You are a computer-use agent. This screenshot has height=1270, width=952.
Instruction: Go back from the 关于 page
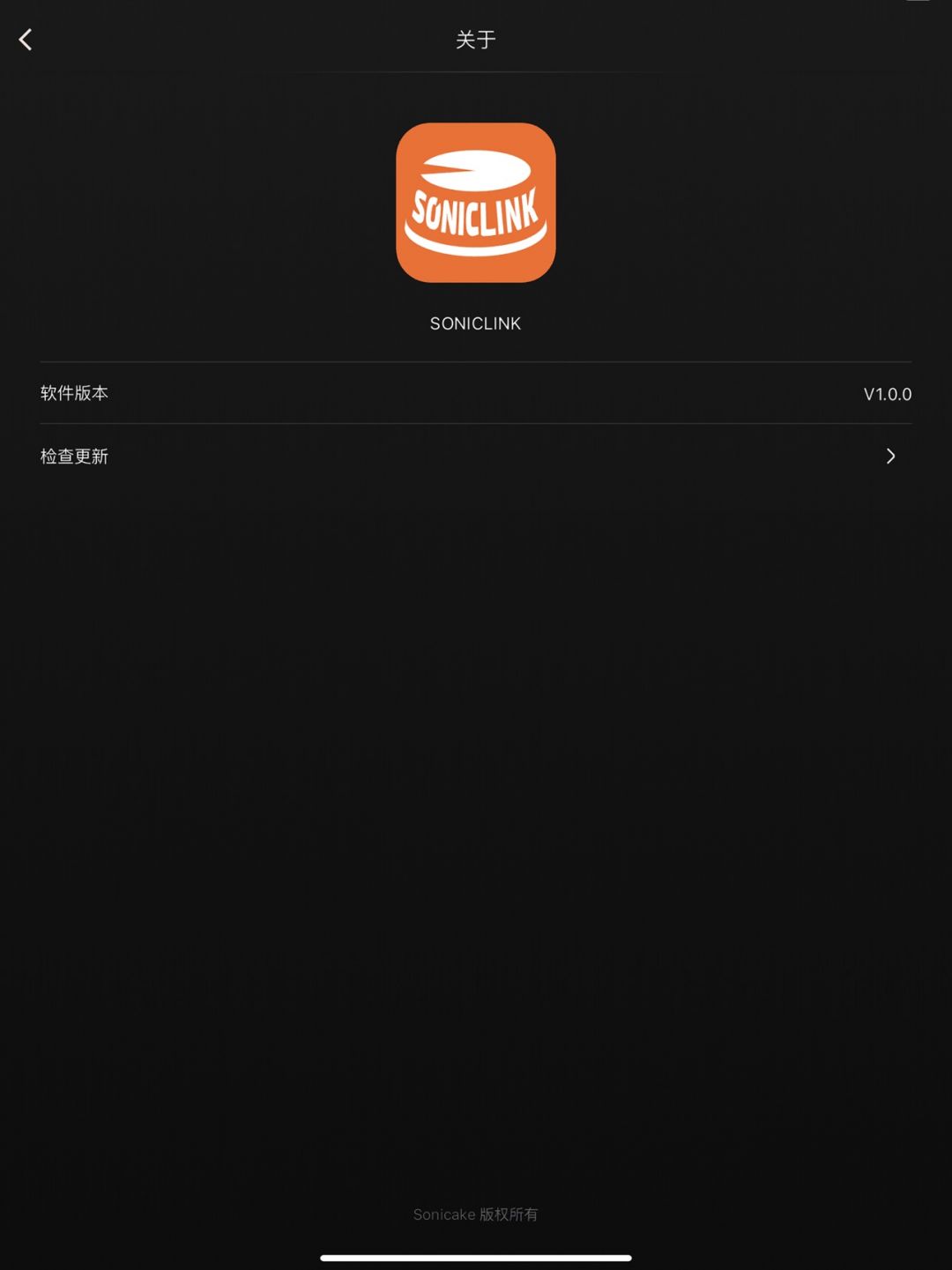pyautogui.click(x=26, y=40)
